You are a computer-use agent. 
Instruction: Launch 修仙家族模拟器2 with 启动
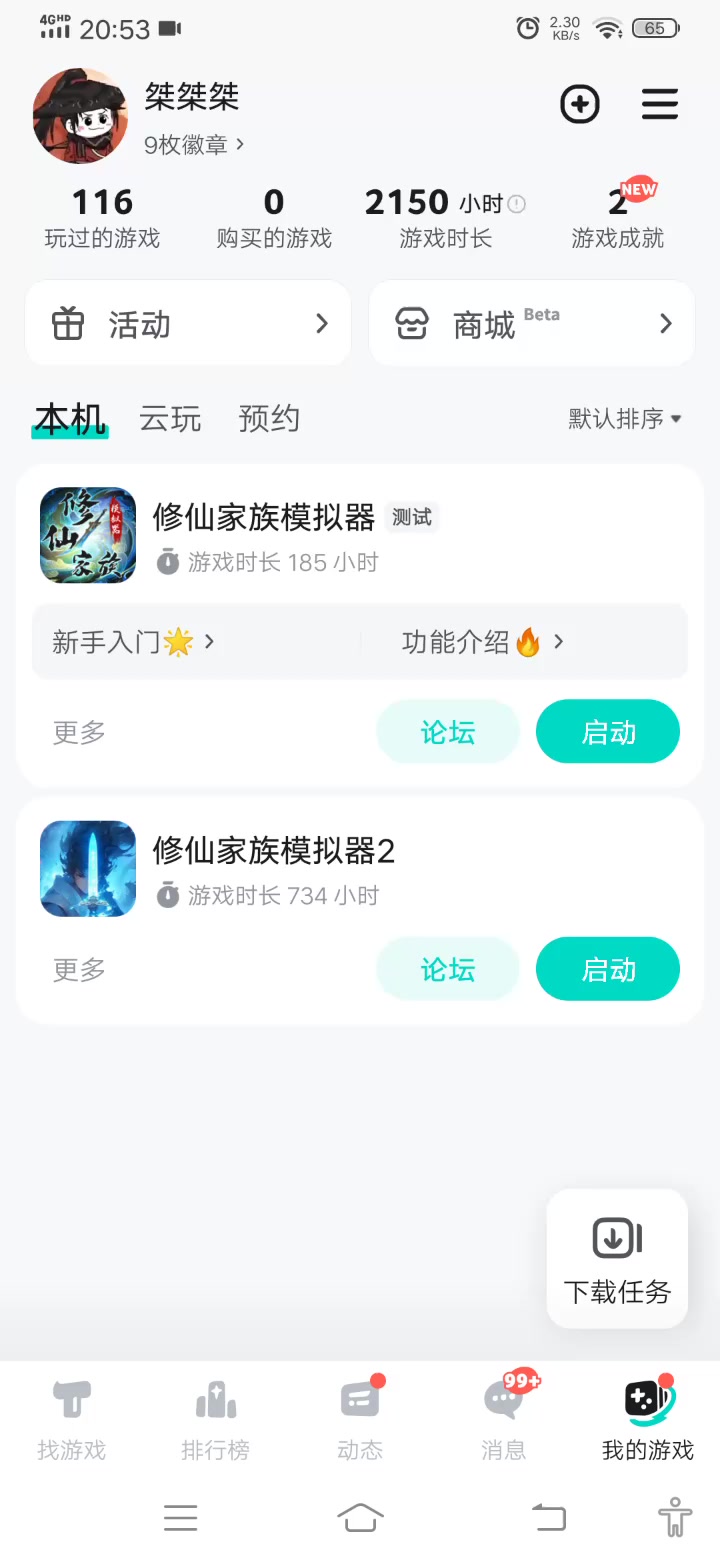[608, 969]
